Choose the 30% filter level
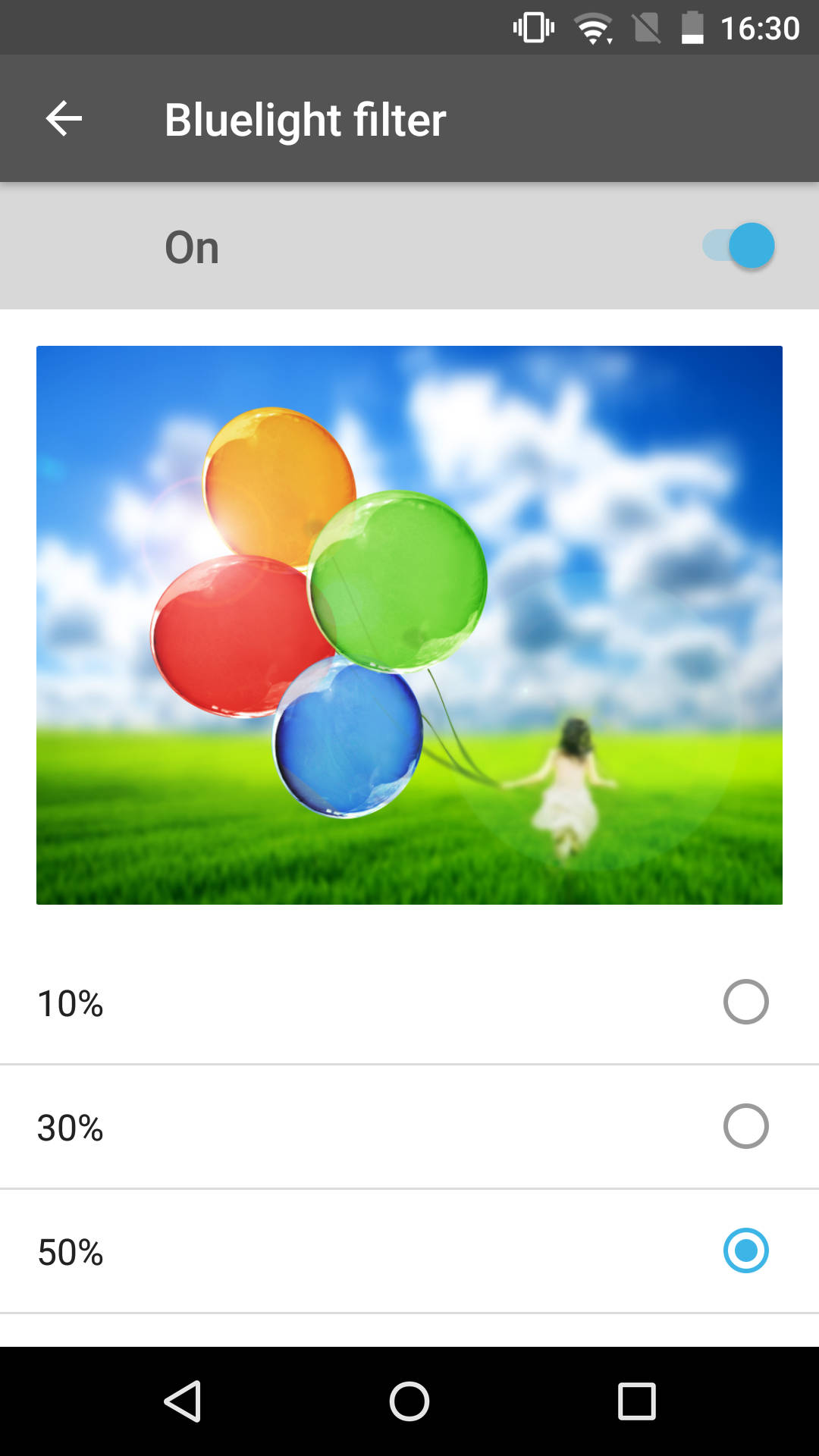This screenshot has height=1456, width=819. [409, 1127]
